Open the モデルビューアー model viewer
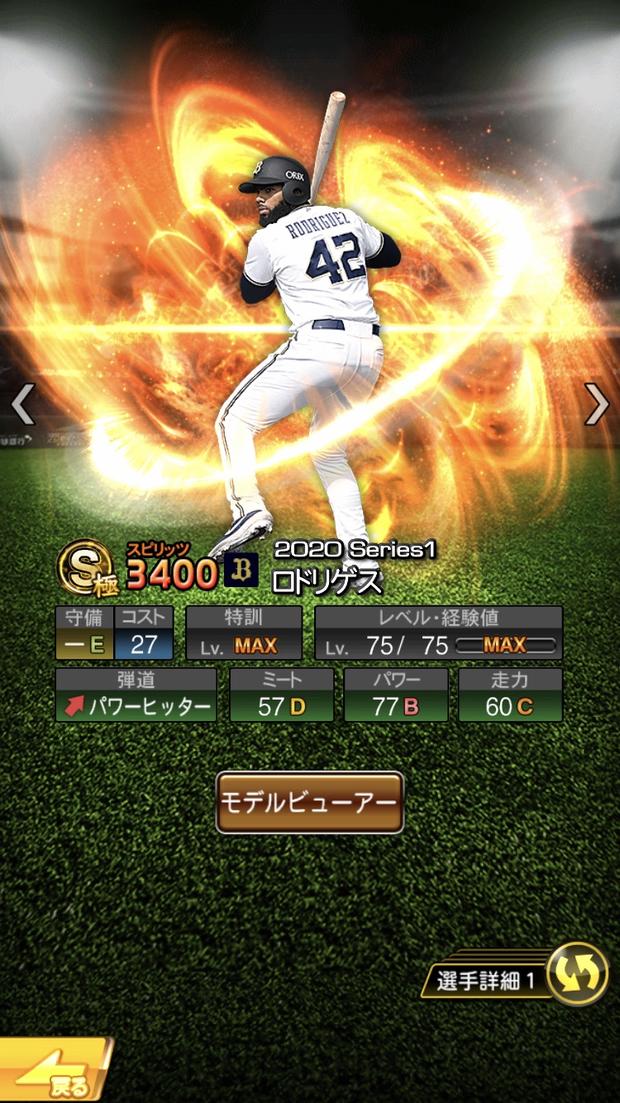Viewport: 620px width, 1103px height. point(310,802)
